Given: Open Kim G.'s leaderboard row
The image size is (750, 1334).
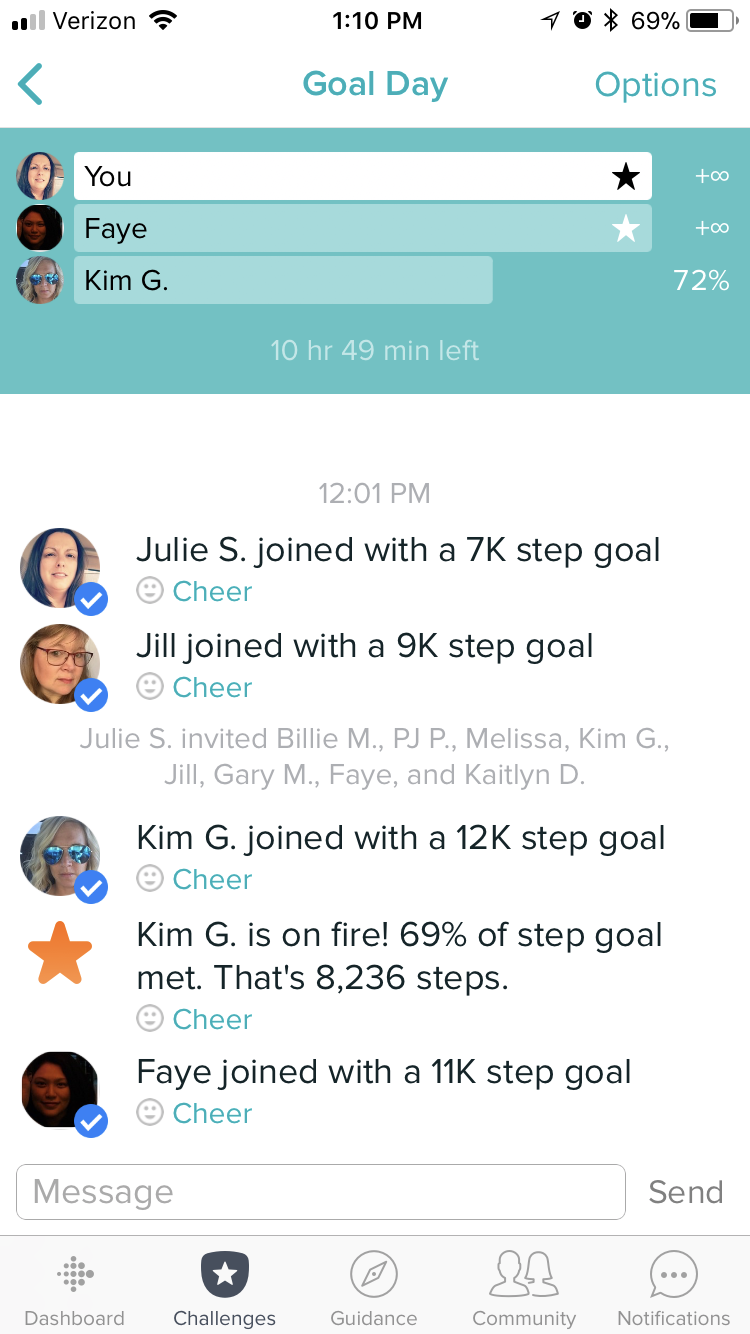Looking at the screenshot, I should [x=283, y=280].
